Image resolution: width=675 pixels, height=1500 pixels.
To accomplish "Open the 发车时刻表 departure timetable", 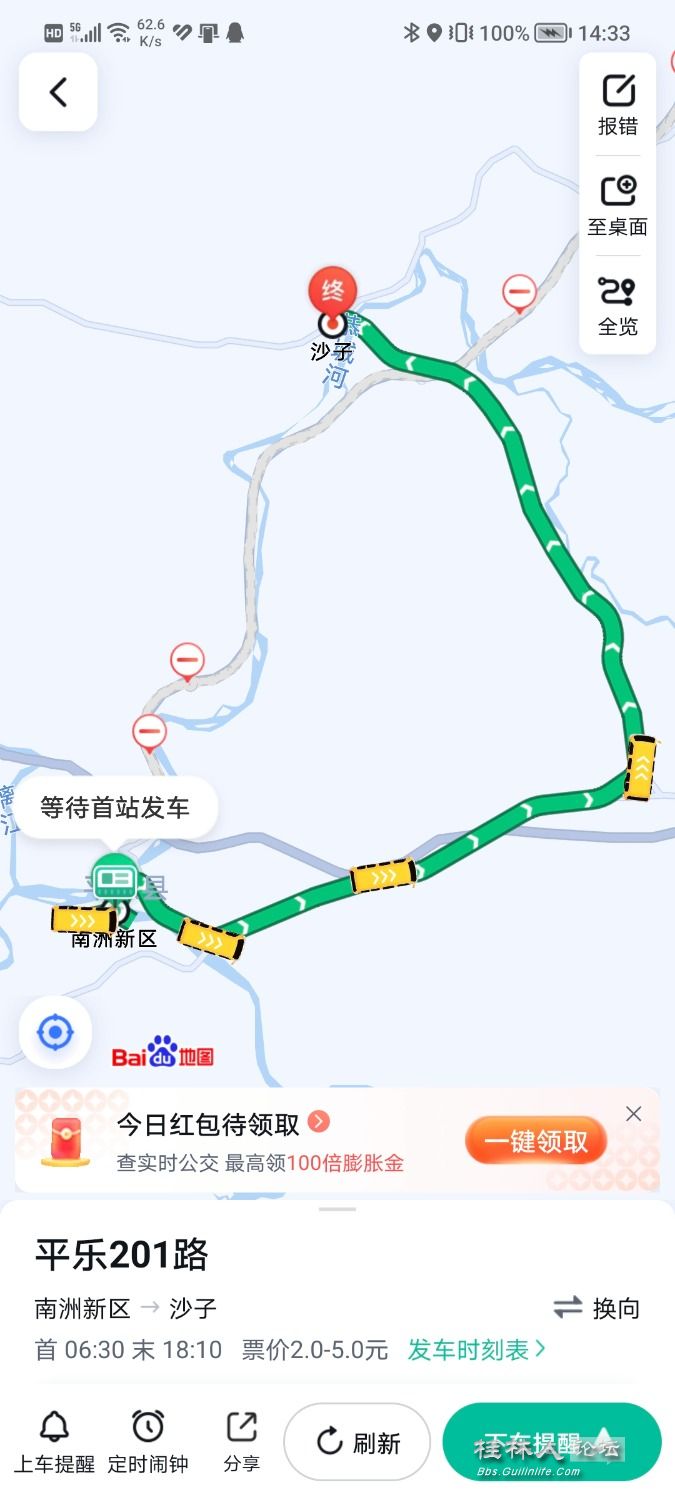I will 476,1350.
